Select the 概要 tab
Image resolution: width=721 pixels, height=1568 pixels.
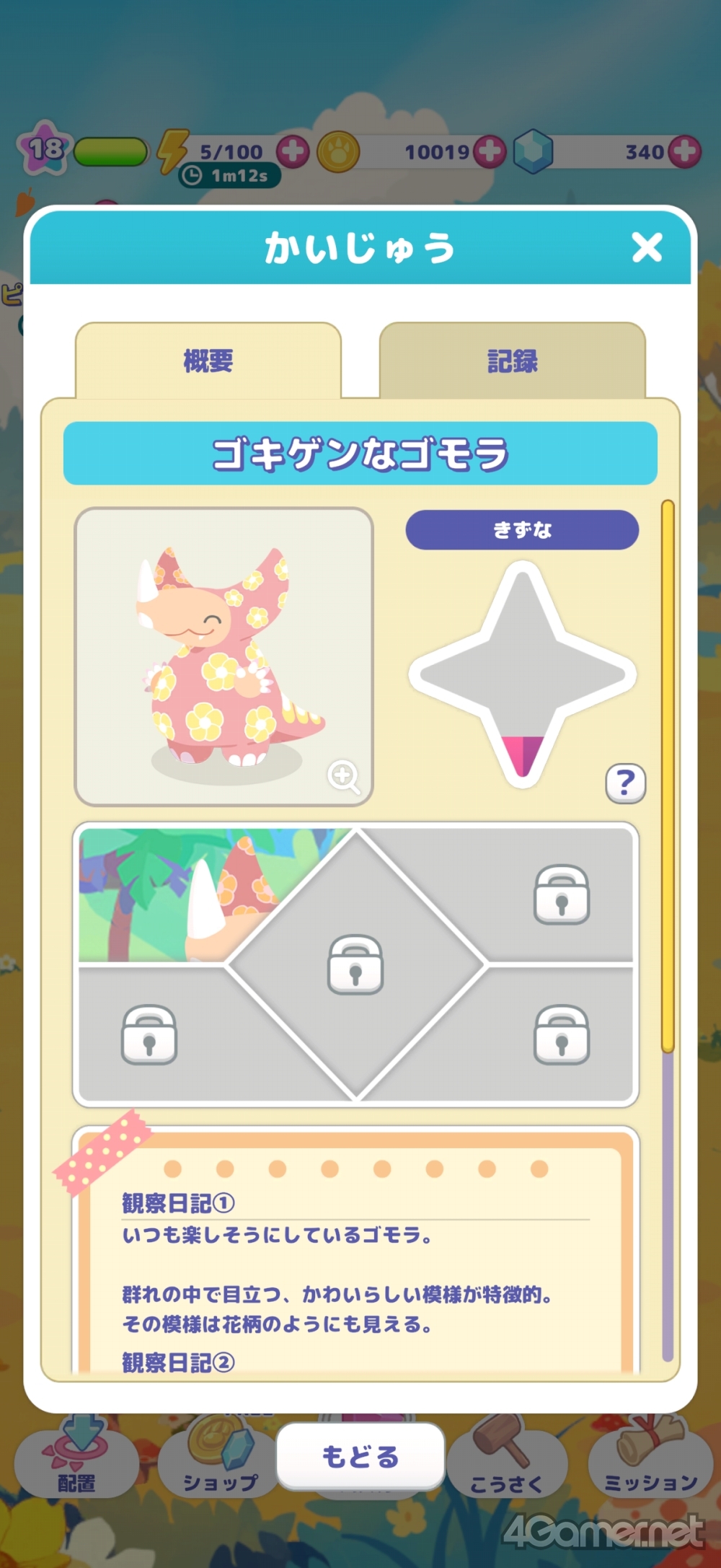point(208,361)
